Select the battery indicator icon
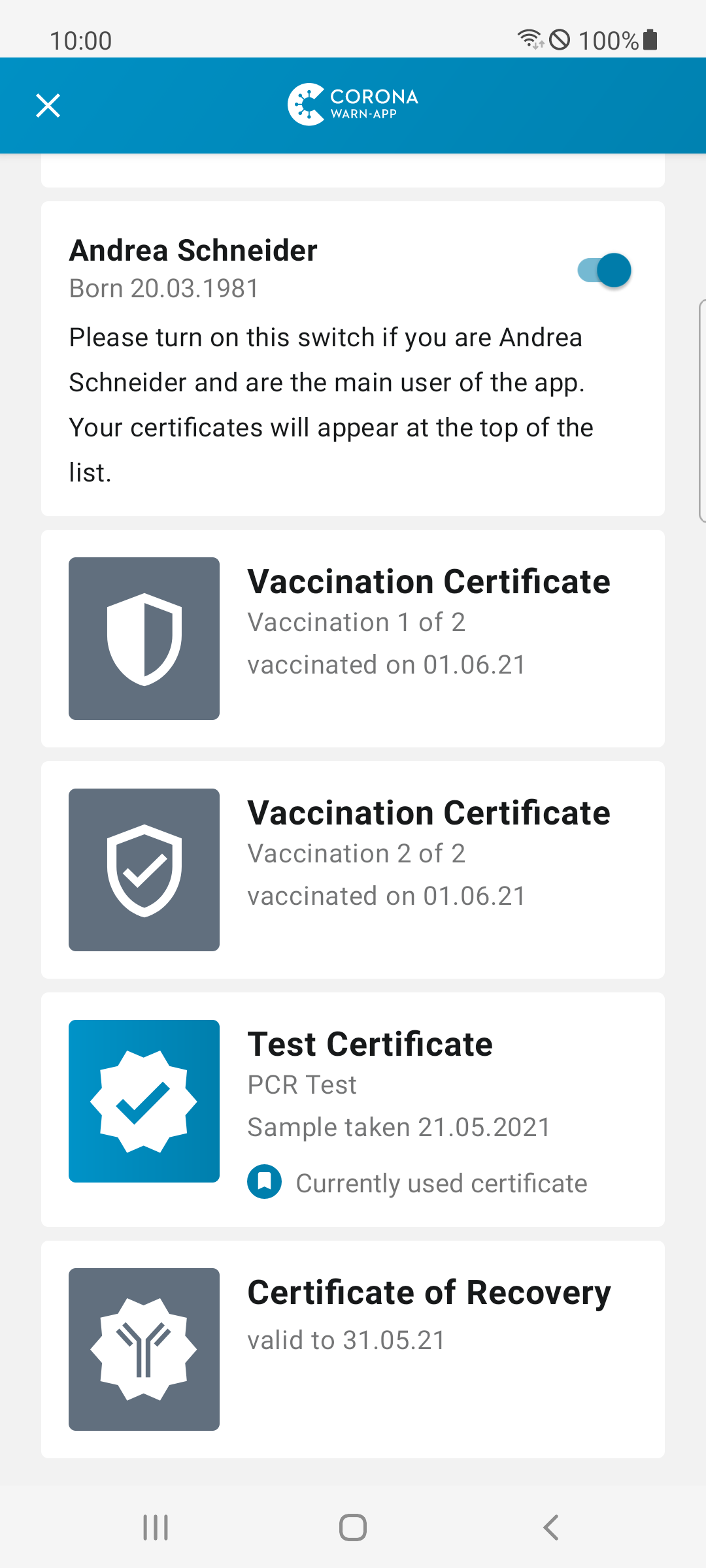Viewport: 706px width, 1568px height. pyautogui.click(x=649, y=40)
